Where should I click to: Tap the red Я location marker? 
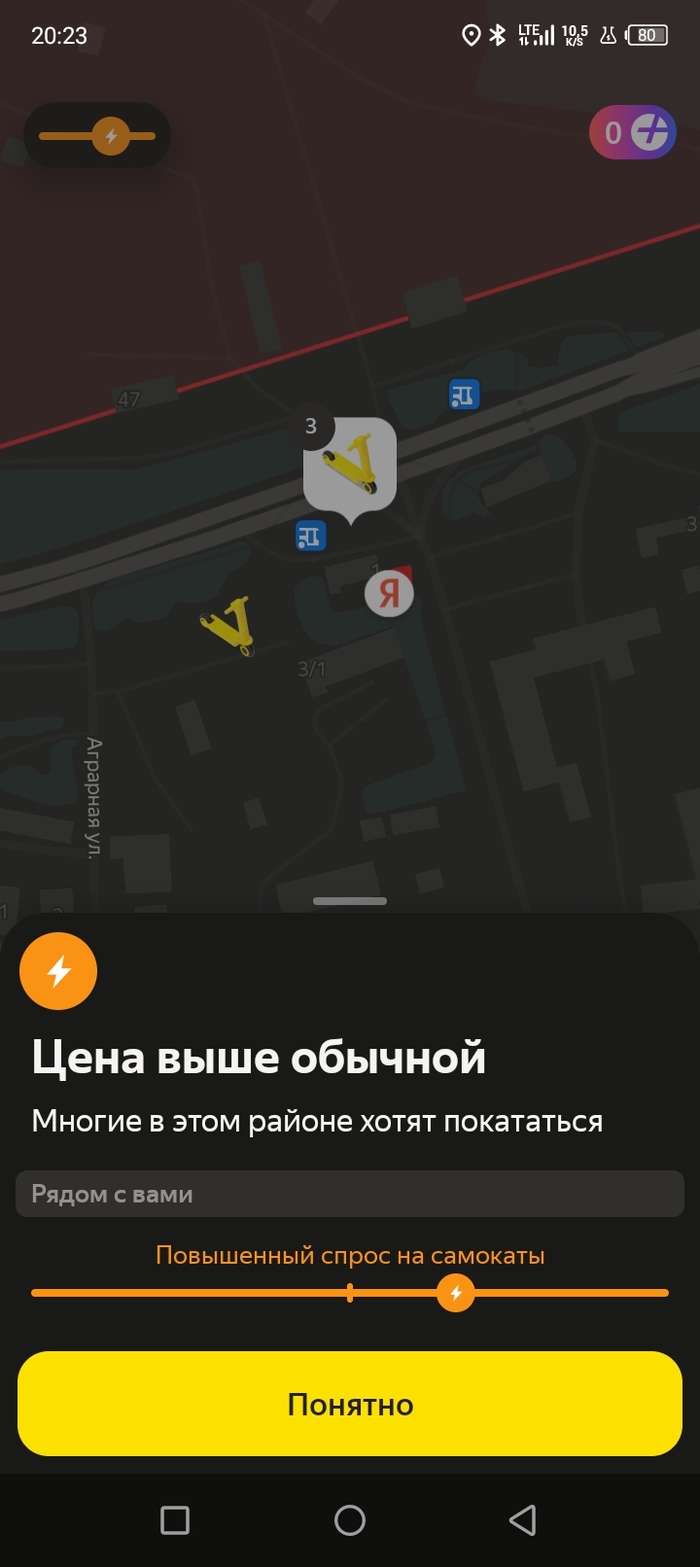coord(389,594)
